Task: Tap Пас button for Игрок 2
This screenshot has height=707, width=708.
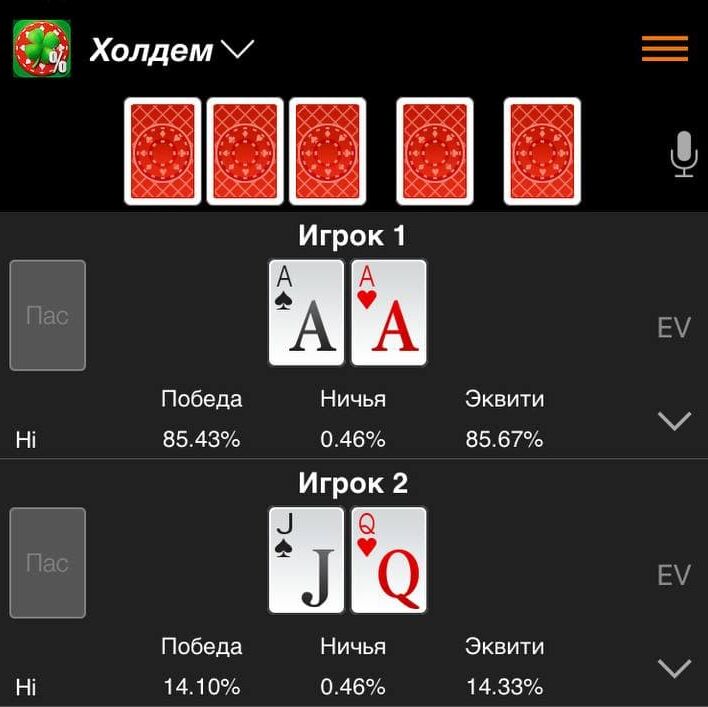Action: point(47,563)
